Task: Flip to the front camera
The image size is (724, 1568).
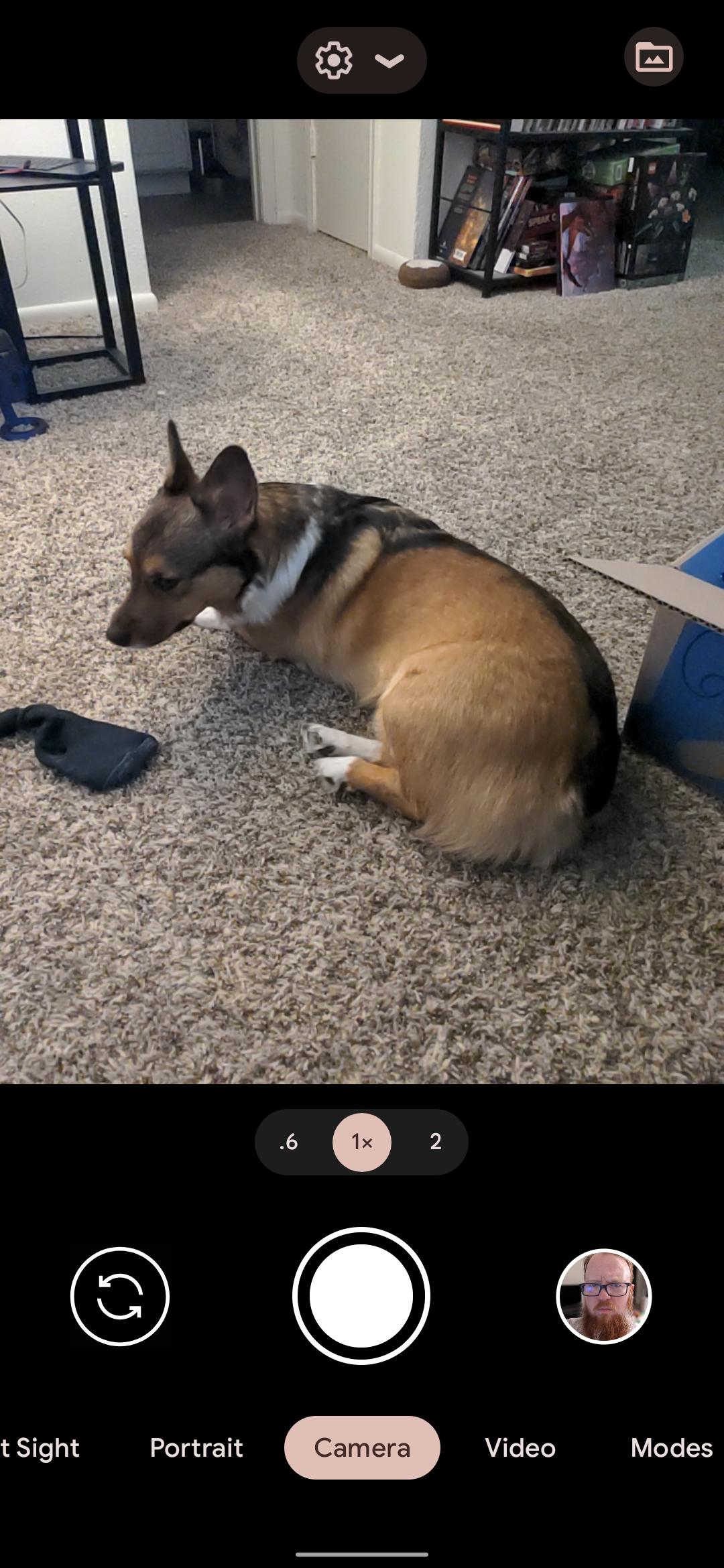Action: point(120,1297)
